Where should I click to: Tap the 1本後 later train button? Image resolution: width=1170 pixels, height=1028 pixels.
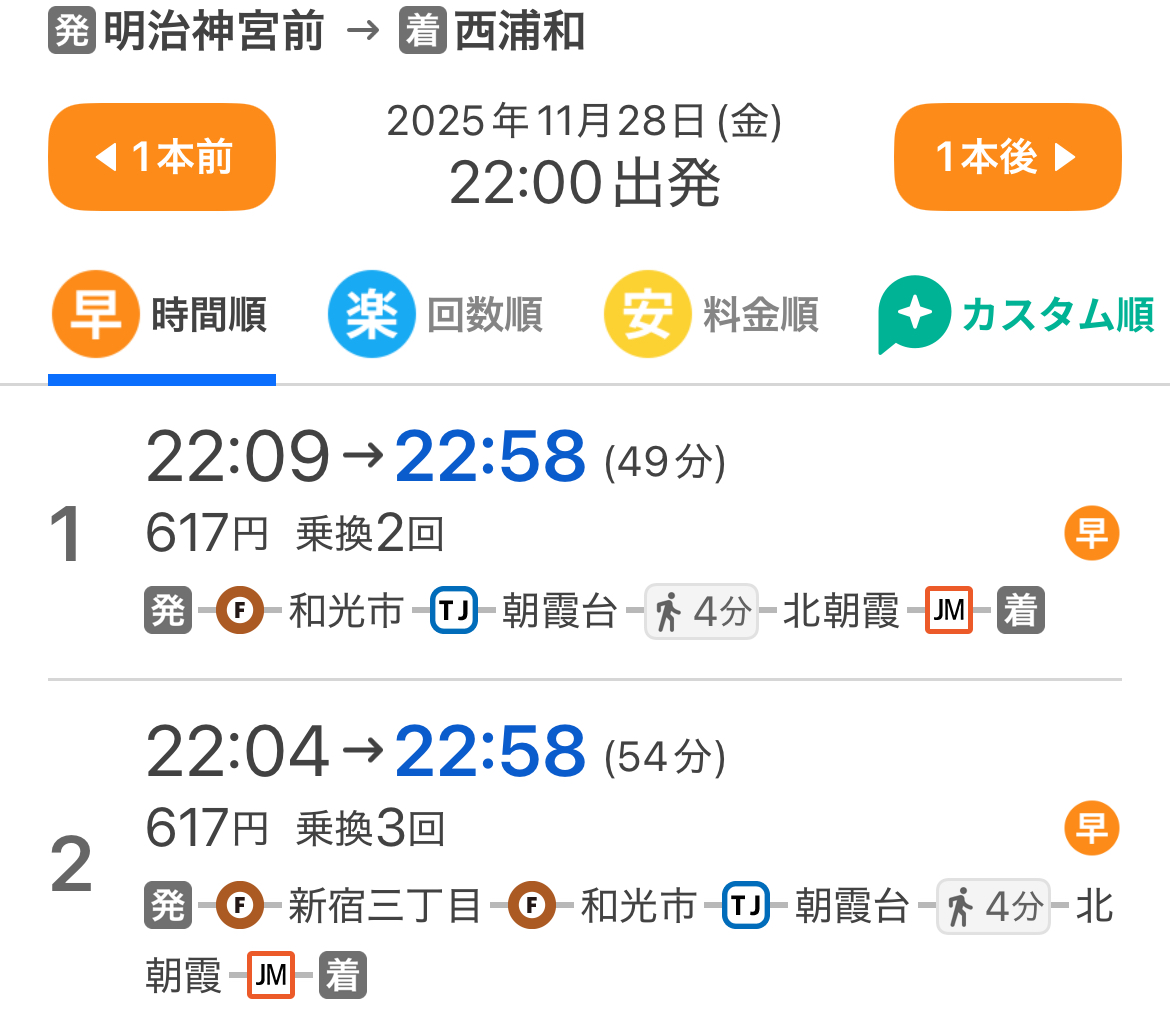point(1007,157)
